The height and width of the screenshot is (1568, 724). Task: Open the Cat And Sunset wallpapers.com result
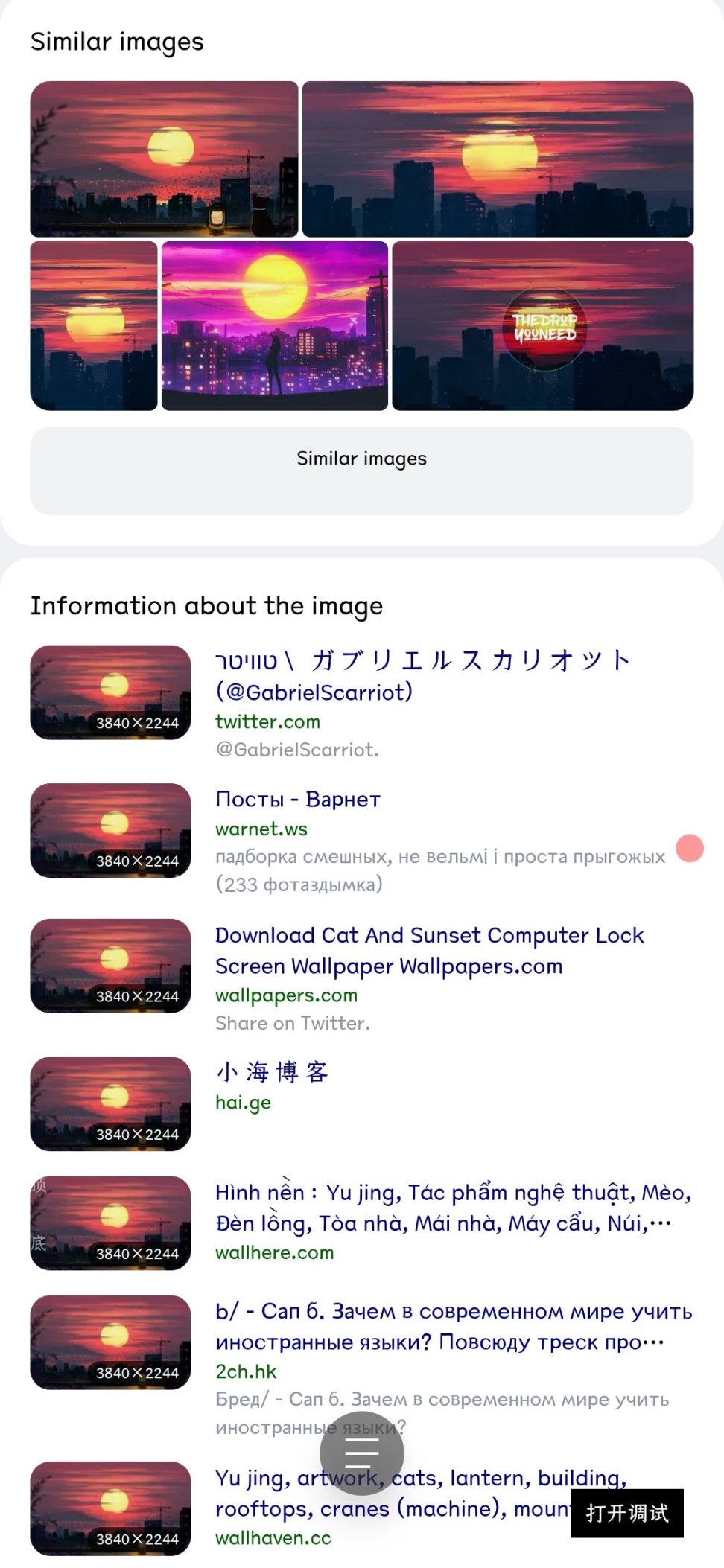(429, 950)
